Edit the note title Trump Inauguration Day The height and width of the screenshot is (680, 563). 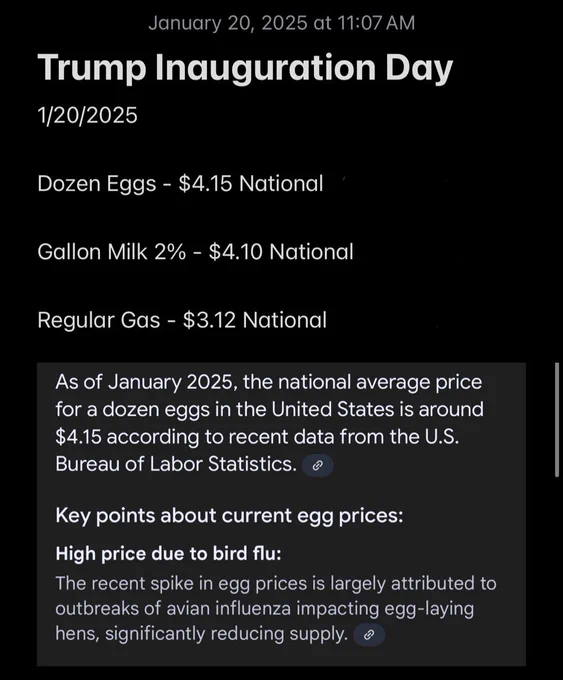[x=245, y=68]
